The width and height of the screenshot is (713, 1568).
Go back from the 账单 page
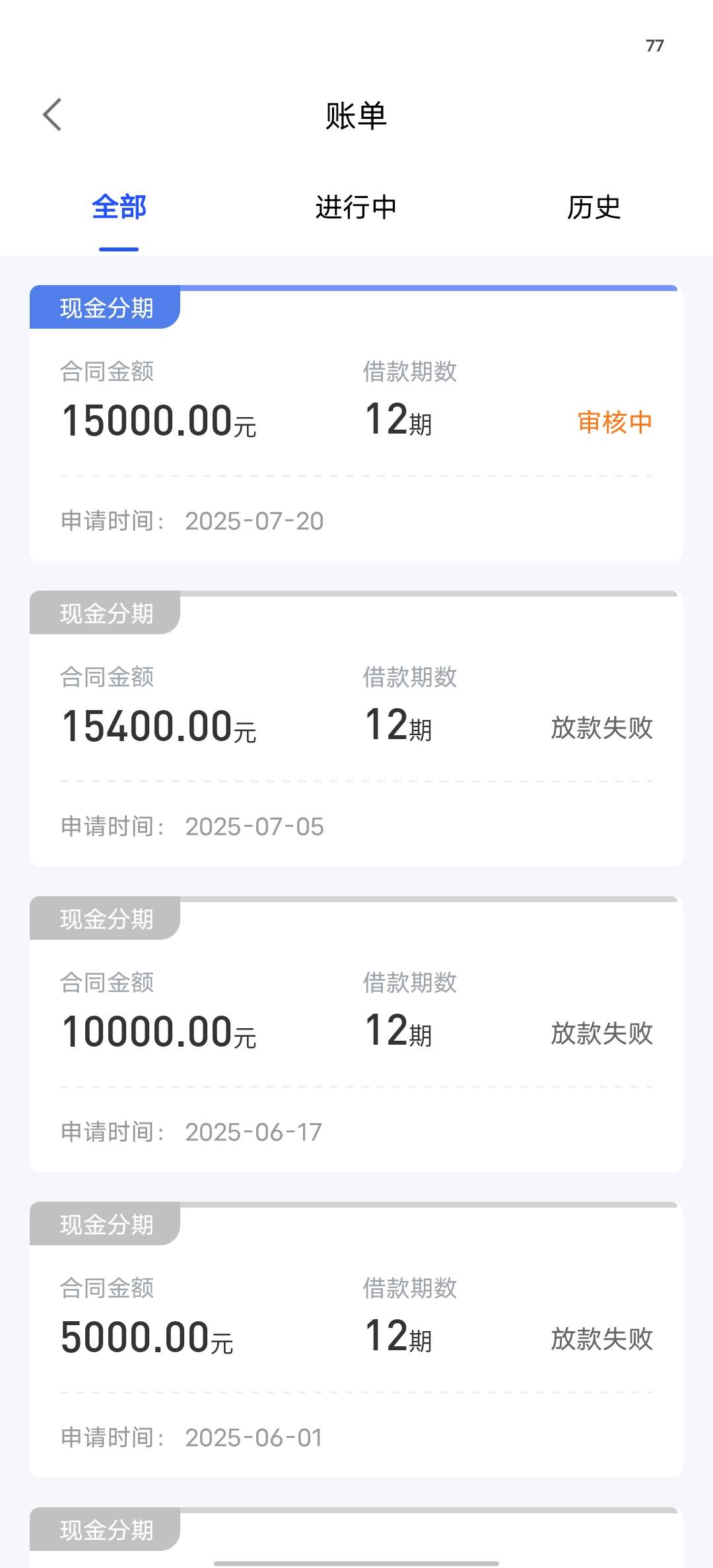[52, 115]
